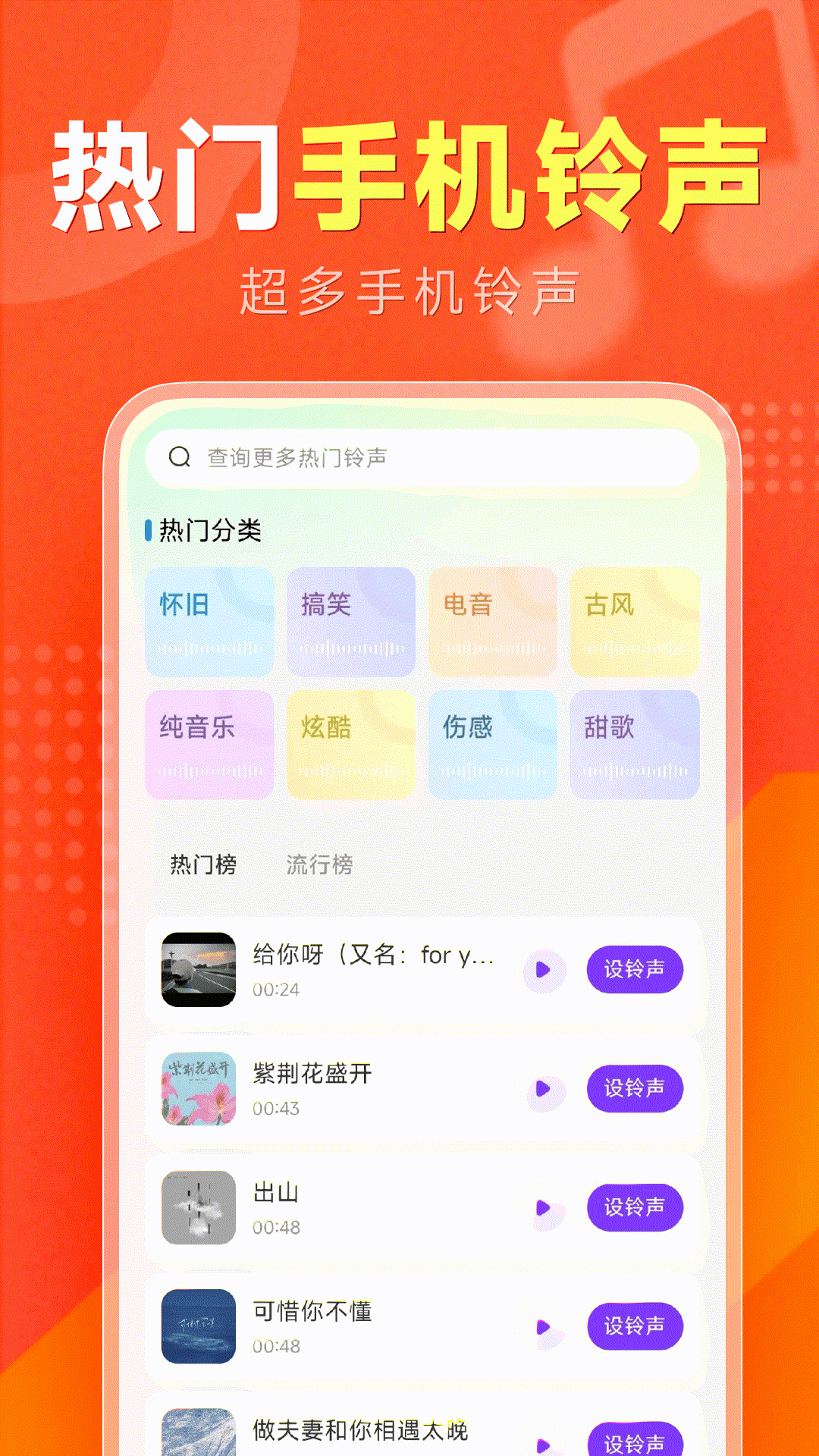Open the 怀旧 category
The height and width of the screenshot is (1456, 819).
(x=209, y=622)
